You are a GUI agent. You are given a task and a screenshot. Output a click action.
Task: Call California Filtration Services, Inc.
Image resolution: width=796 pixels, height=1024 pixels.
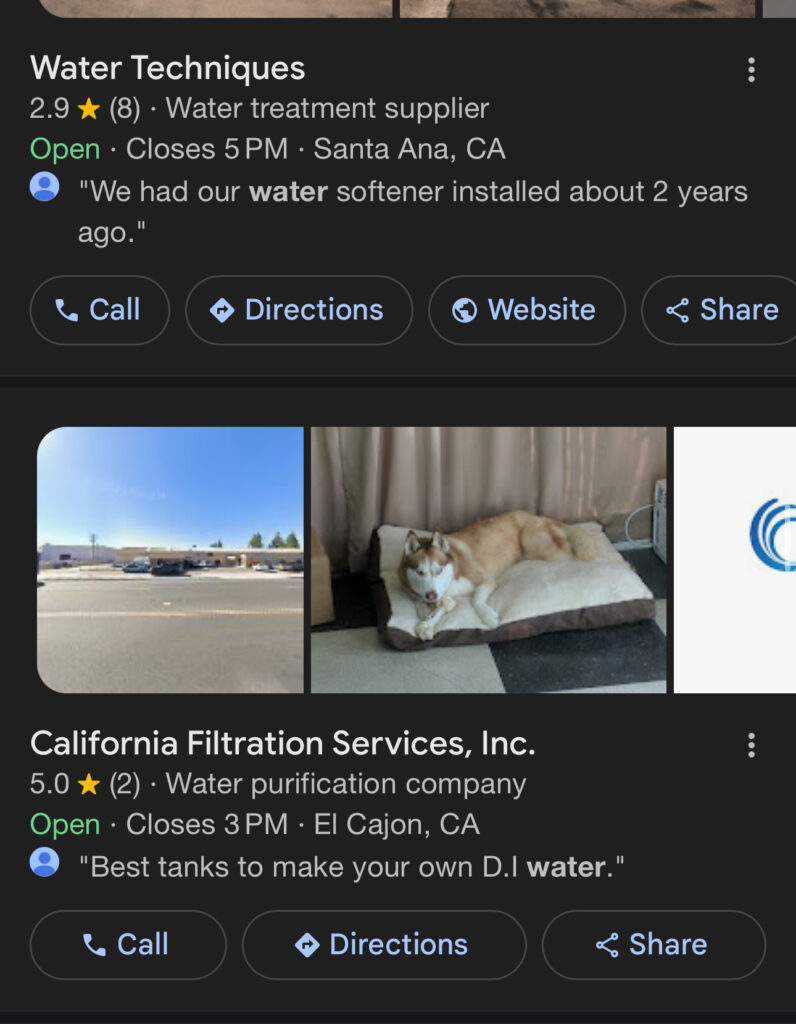(x=127, y=944)
